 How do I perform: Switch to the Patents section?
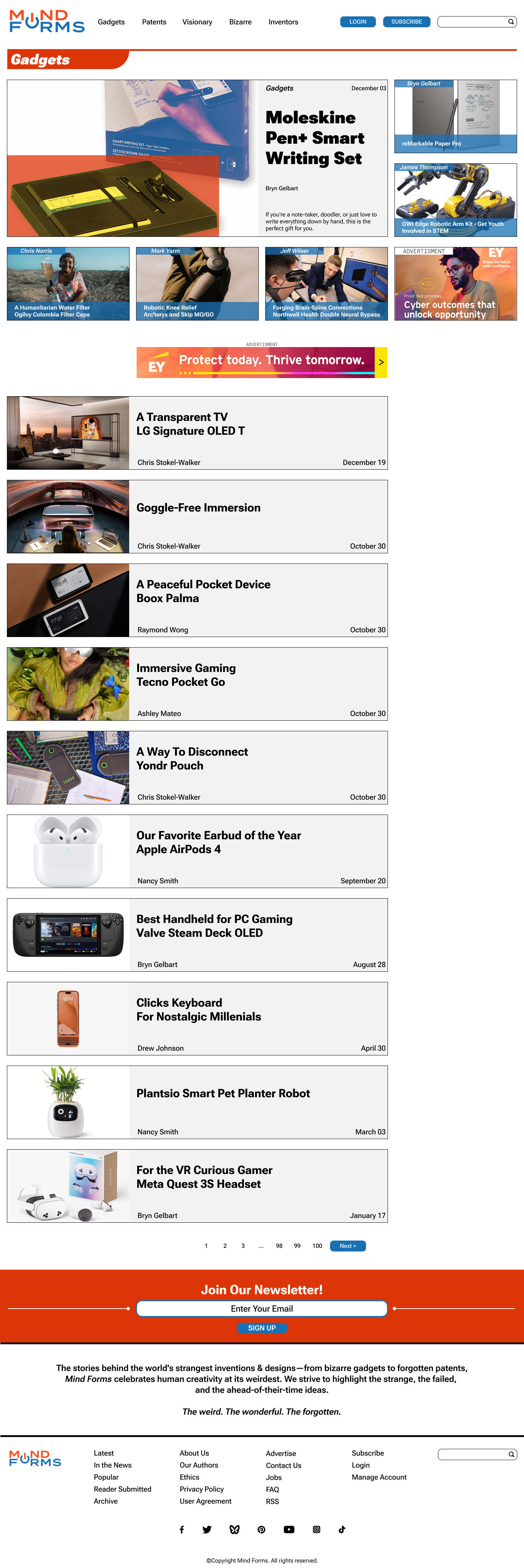click(153, 22)
